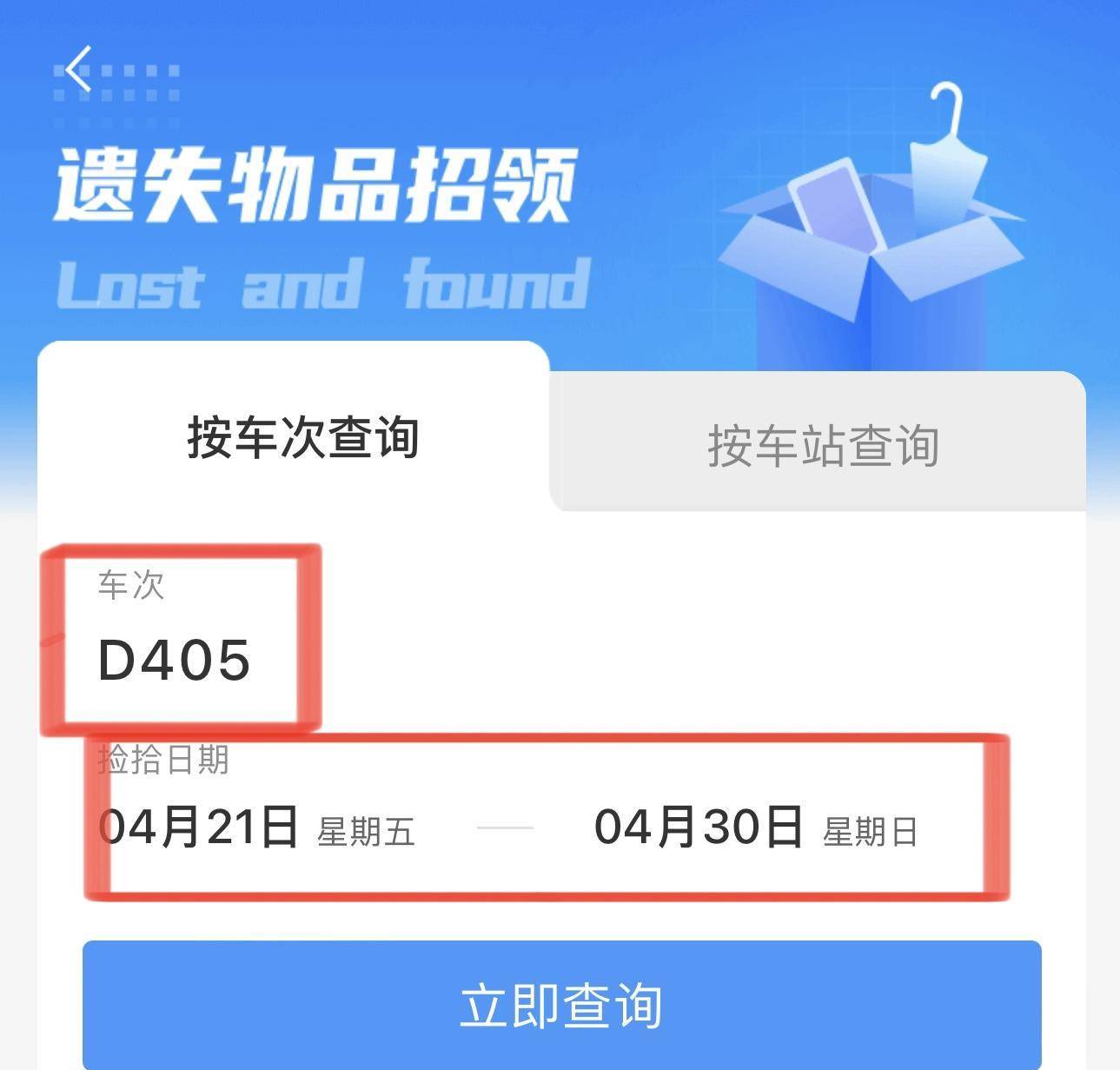Select the 按车次查询 tab

pyautogui.click(x=303, y=435)
